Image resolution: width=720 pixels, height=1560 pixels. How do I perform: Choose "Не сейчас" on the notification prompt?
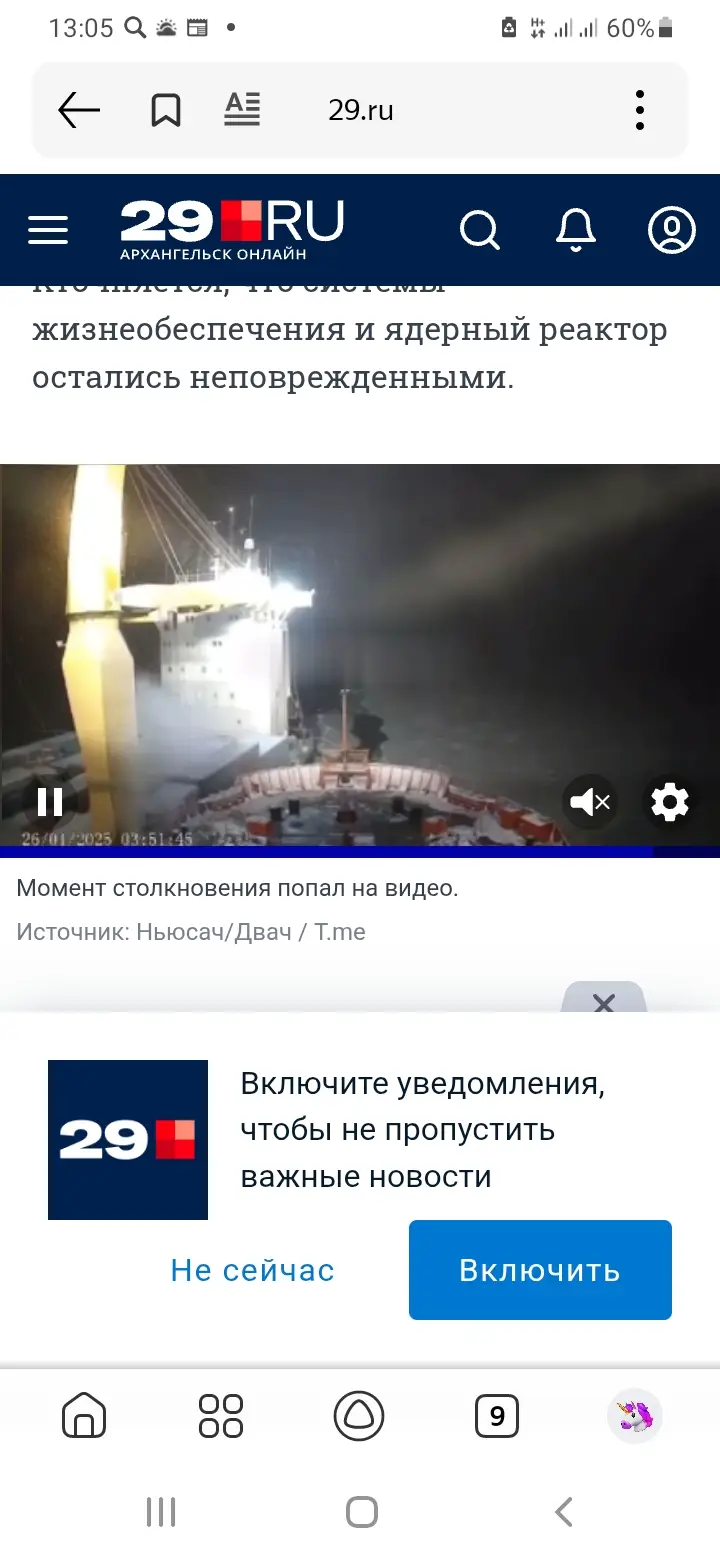[252, 1270]
